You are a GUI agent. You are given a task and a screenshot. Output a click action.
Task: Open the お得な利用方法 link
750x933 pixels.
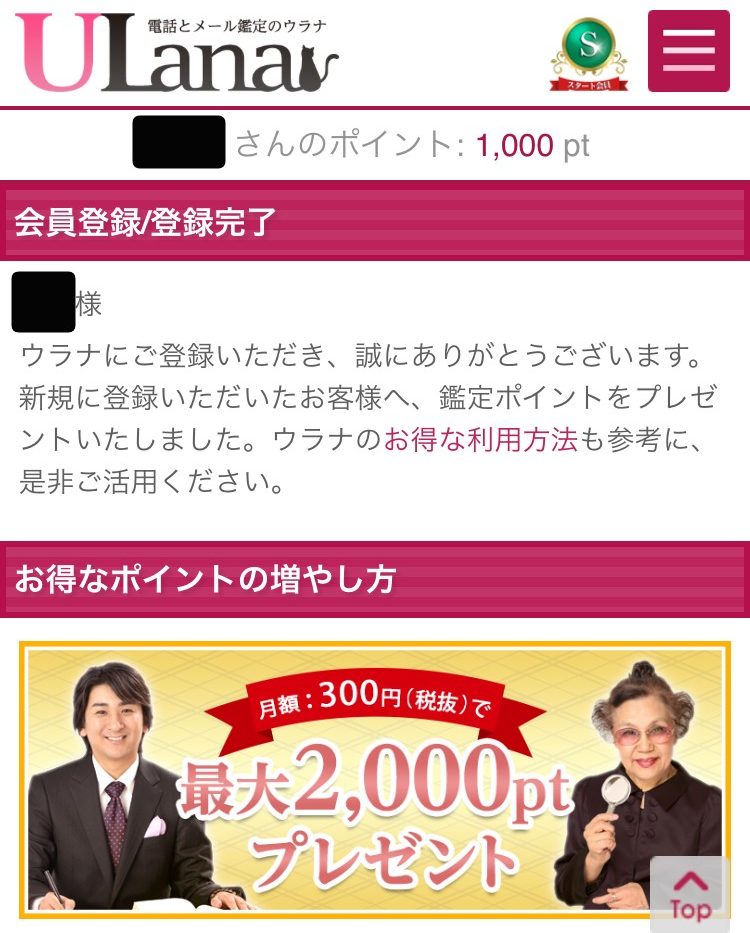pyautogui.click(x=481, y=440)
